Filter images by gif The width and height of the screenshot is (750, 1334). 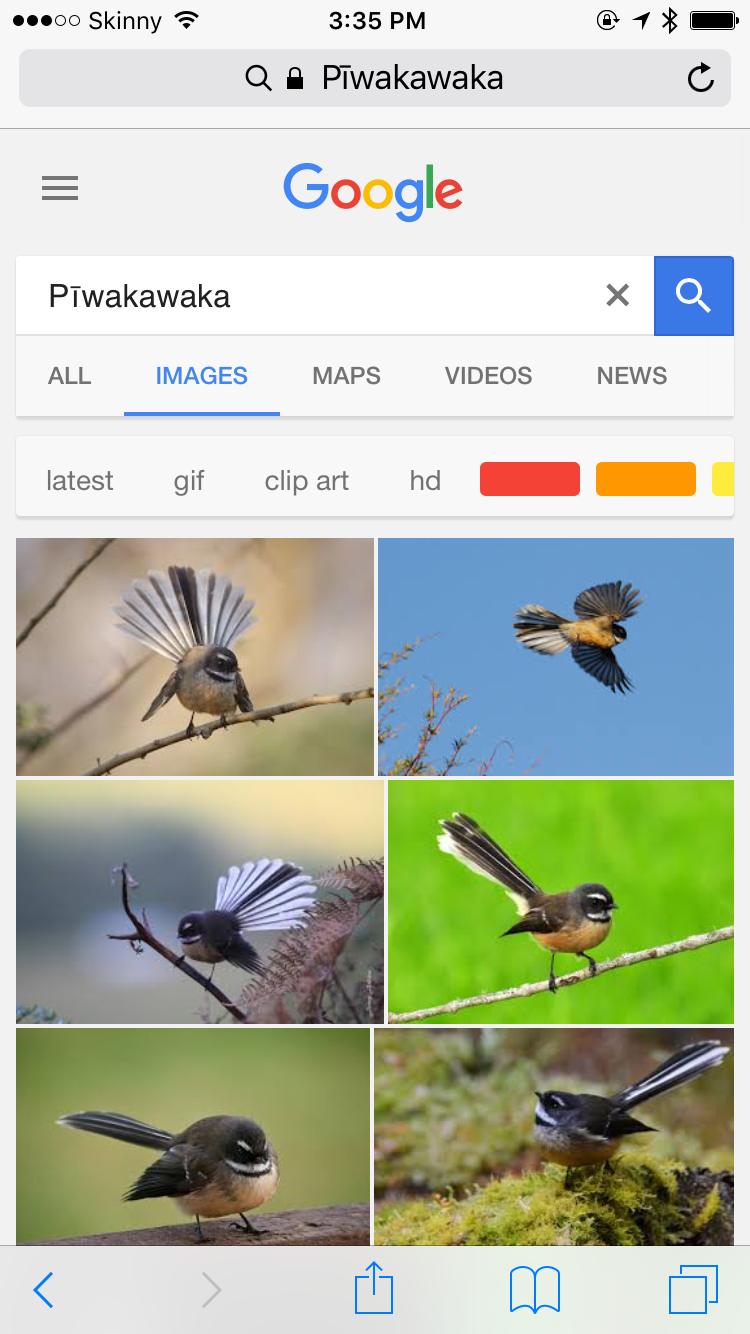[189, 480]
